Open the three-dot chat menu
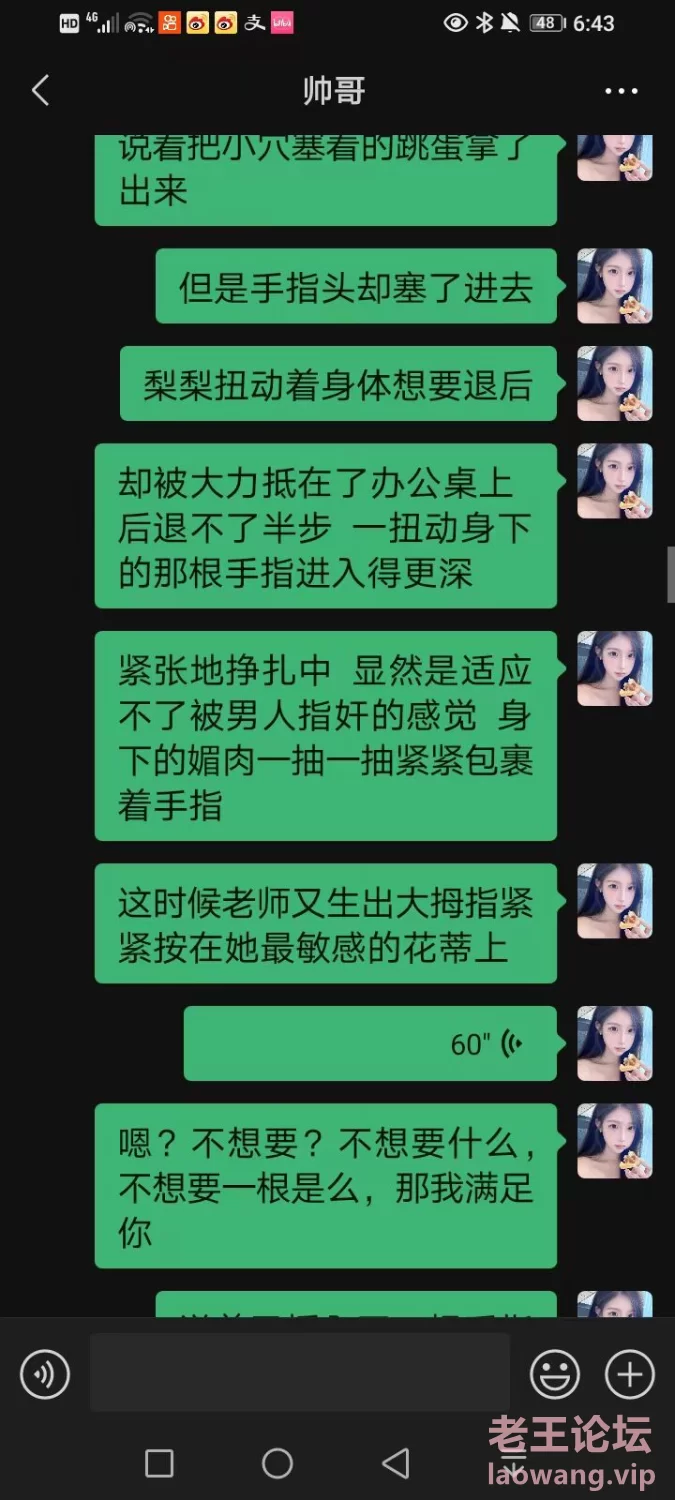675x1500 pixels. 621,91
